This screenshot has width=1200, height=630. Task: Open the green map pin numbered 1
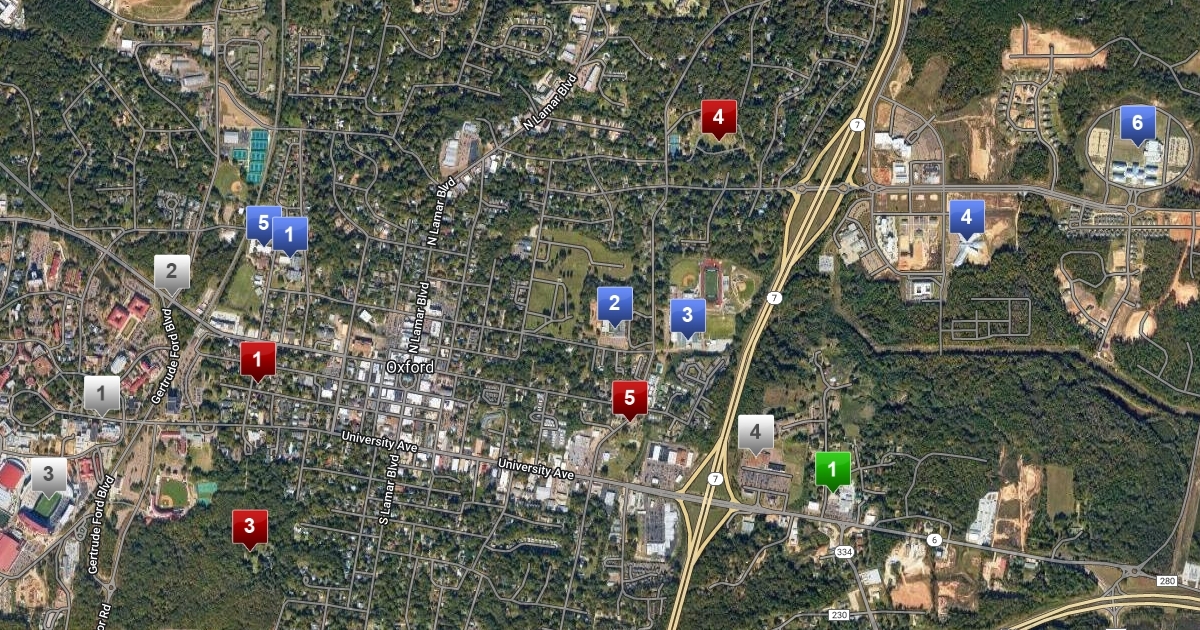pyautogui.click(x=832, y=468)
